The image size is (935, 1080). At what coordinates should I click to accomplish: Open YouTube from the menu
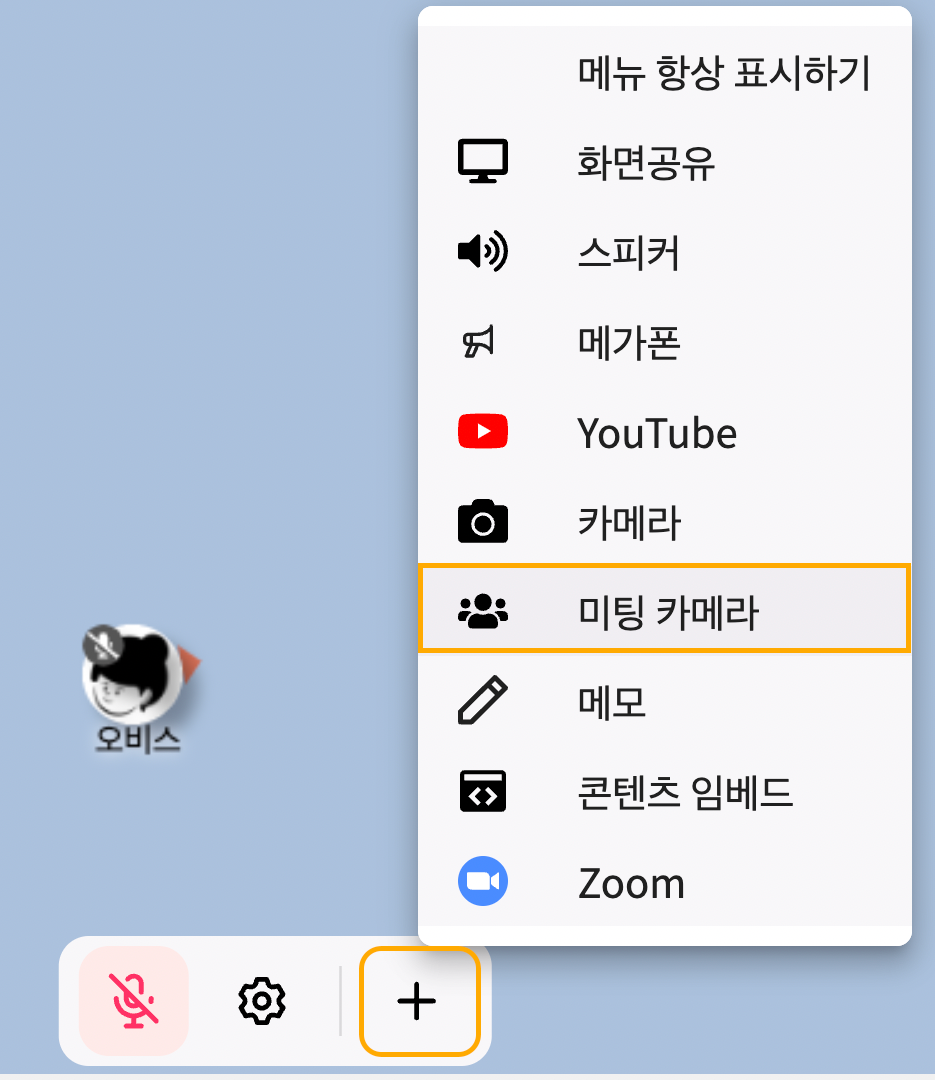point(656,433)
